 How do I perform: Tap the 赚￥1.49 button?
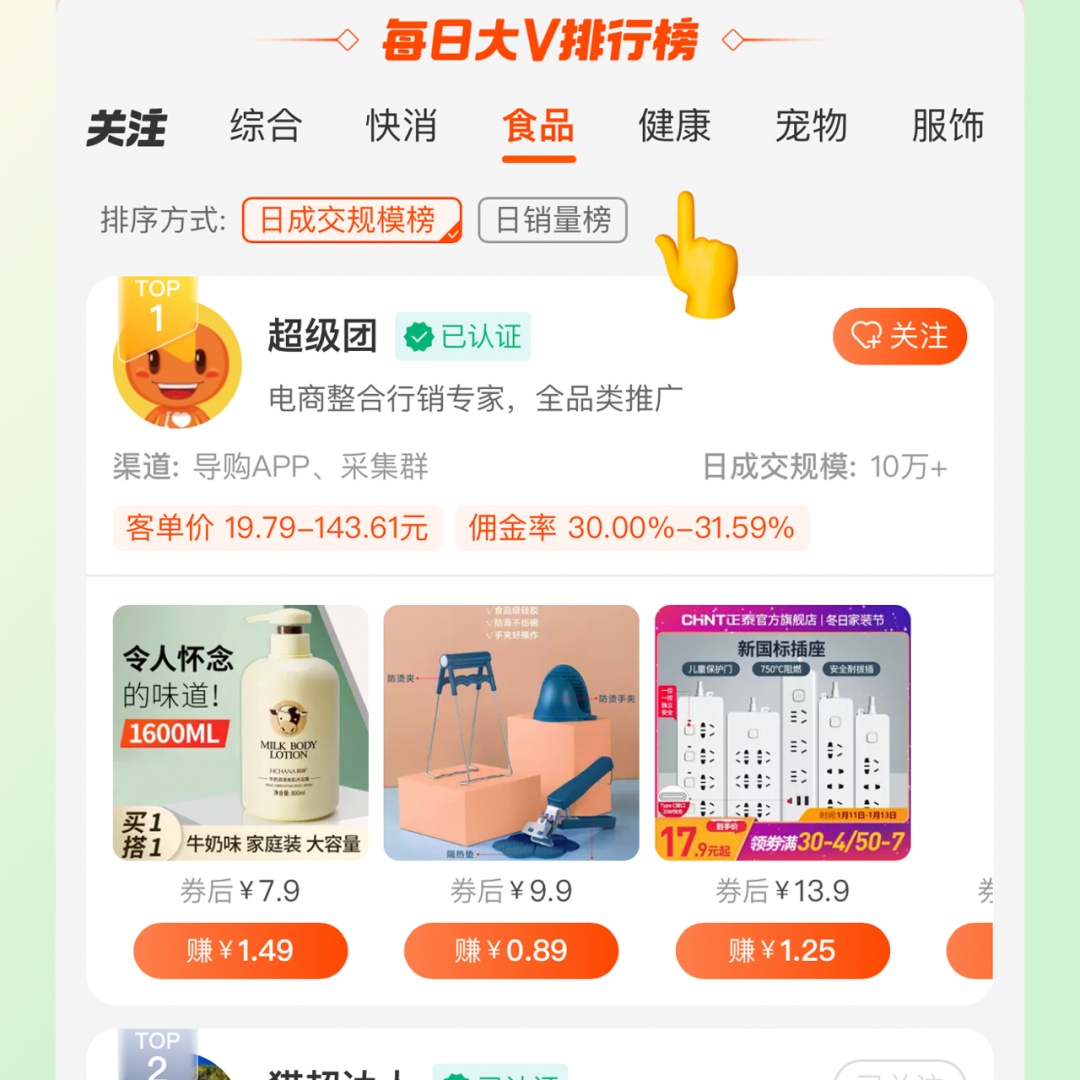pyautogui.click(x=240, y=950)
